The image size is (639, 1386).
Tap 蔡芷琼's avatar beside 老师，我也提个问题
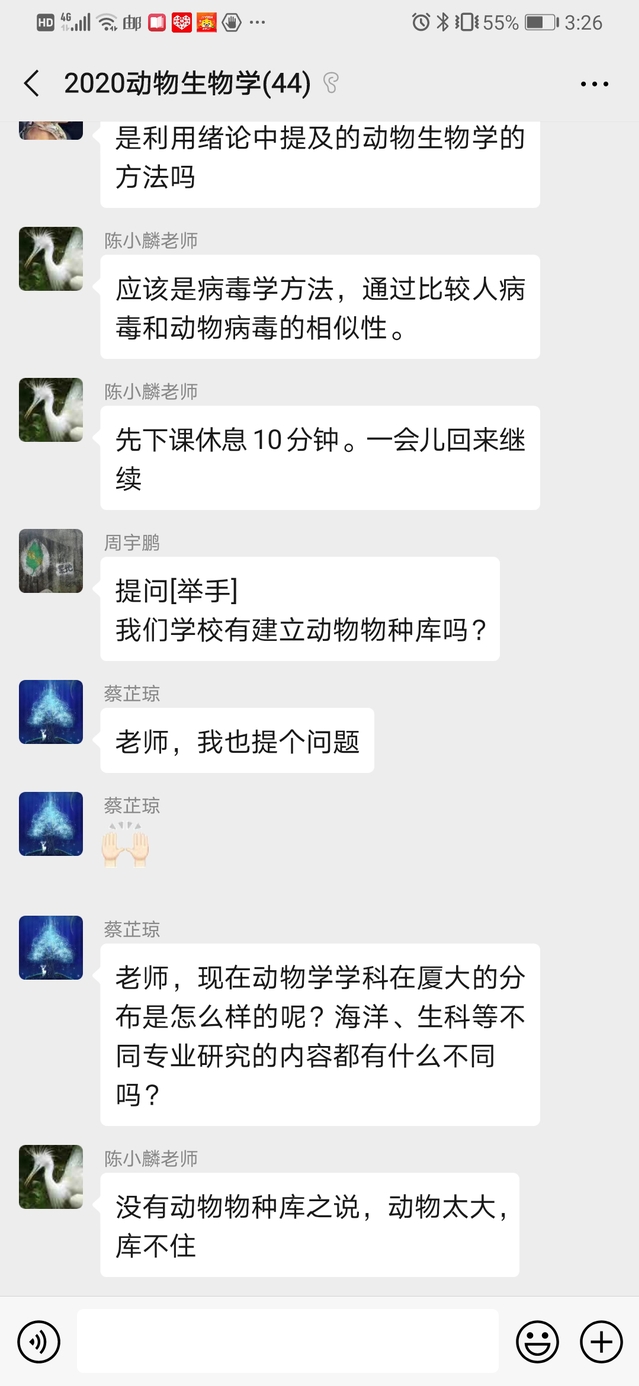point(51,712)
